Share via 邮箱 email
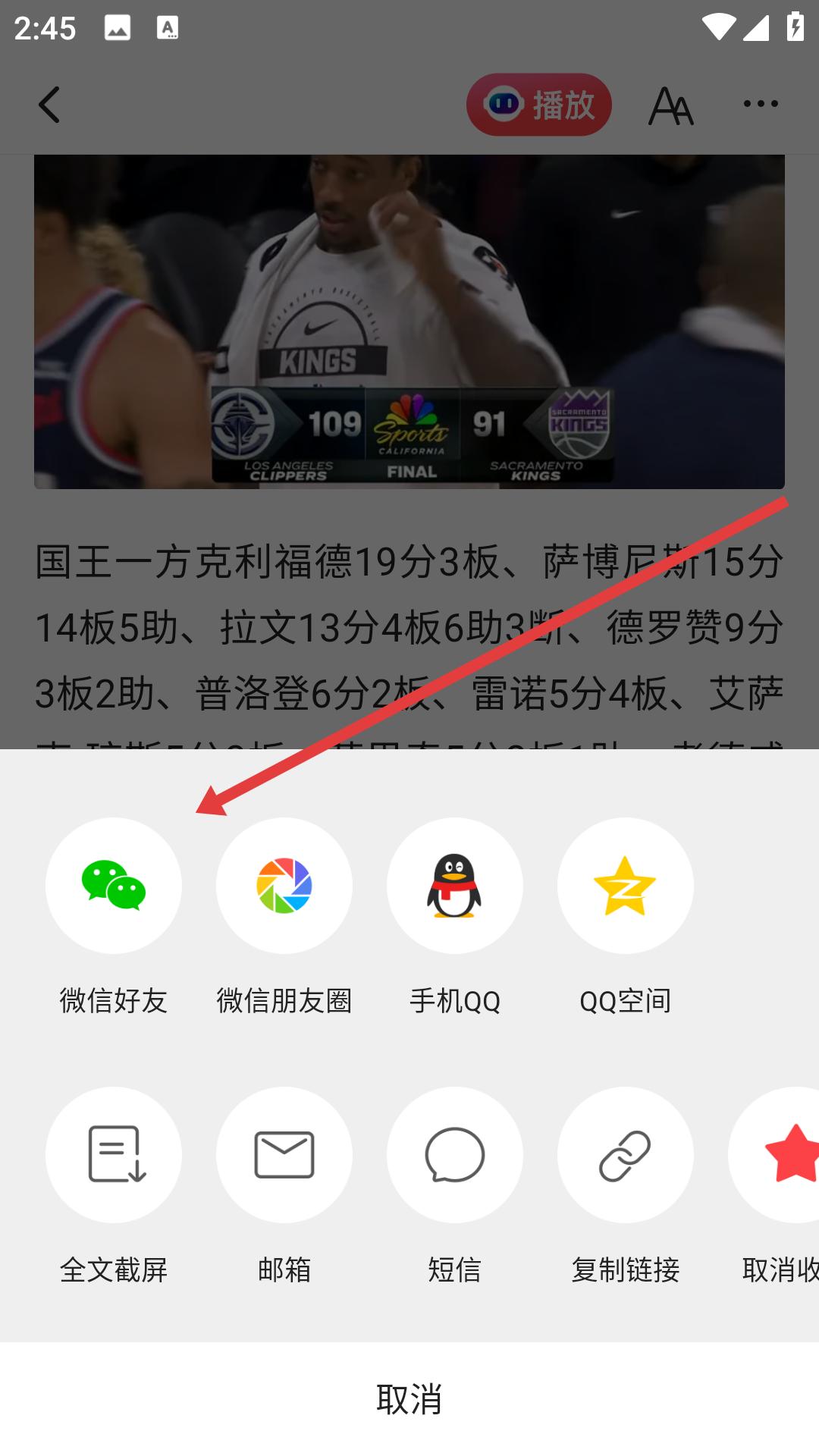Image resolution: width=819 pixels, height=1456 pixels. (x=284, y=1155)
